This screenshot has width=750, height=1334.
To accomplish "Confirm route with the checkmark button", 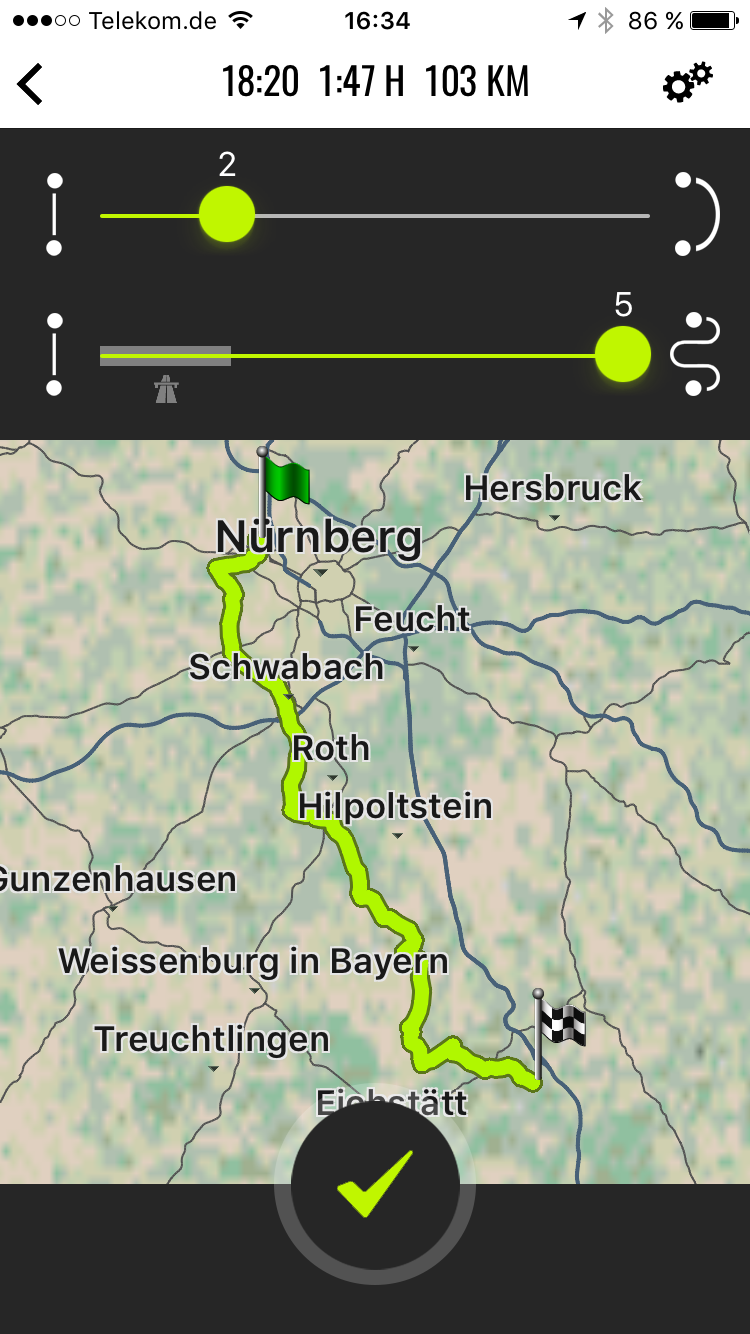I will 375,1184.
